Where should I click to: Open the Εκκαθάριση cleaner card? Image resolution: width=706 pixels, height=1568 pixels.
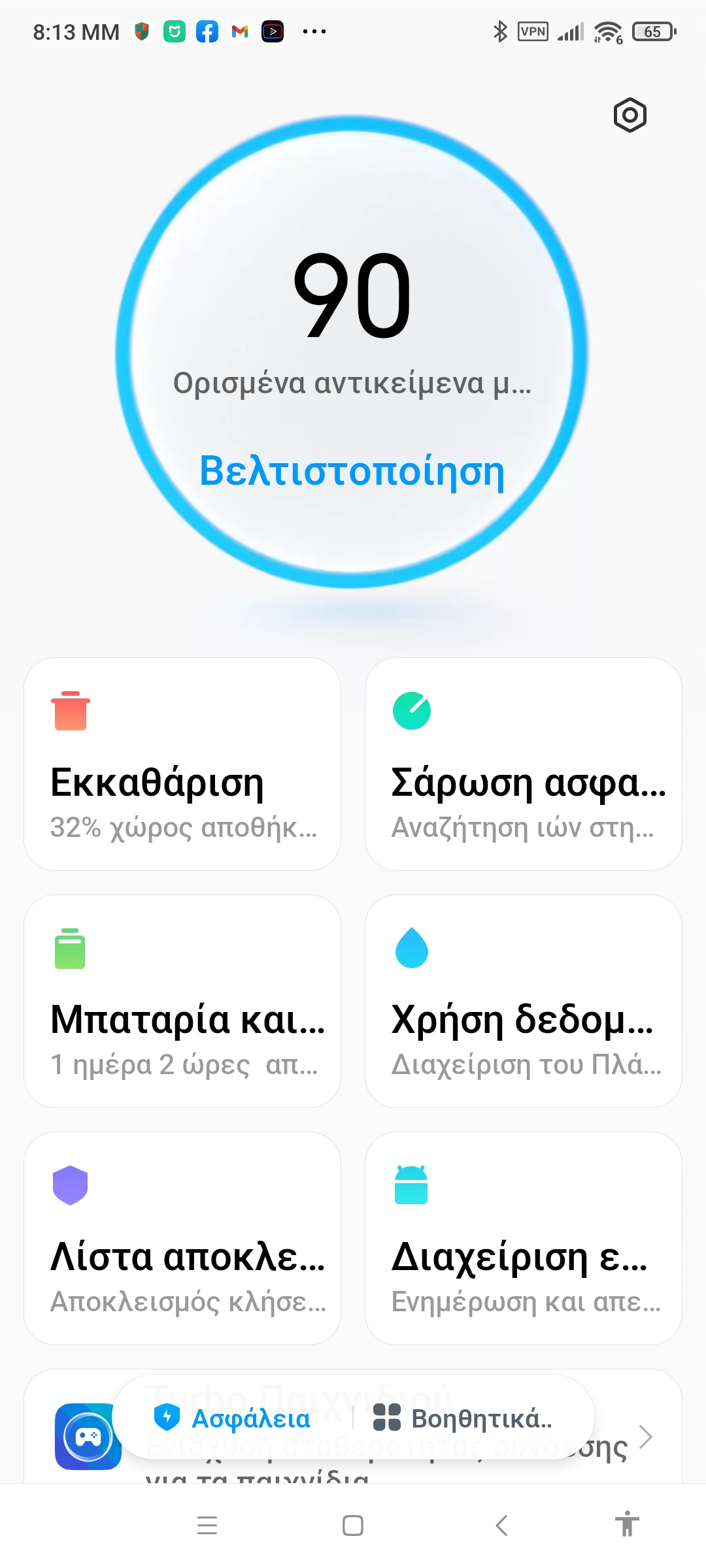182,764
